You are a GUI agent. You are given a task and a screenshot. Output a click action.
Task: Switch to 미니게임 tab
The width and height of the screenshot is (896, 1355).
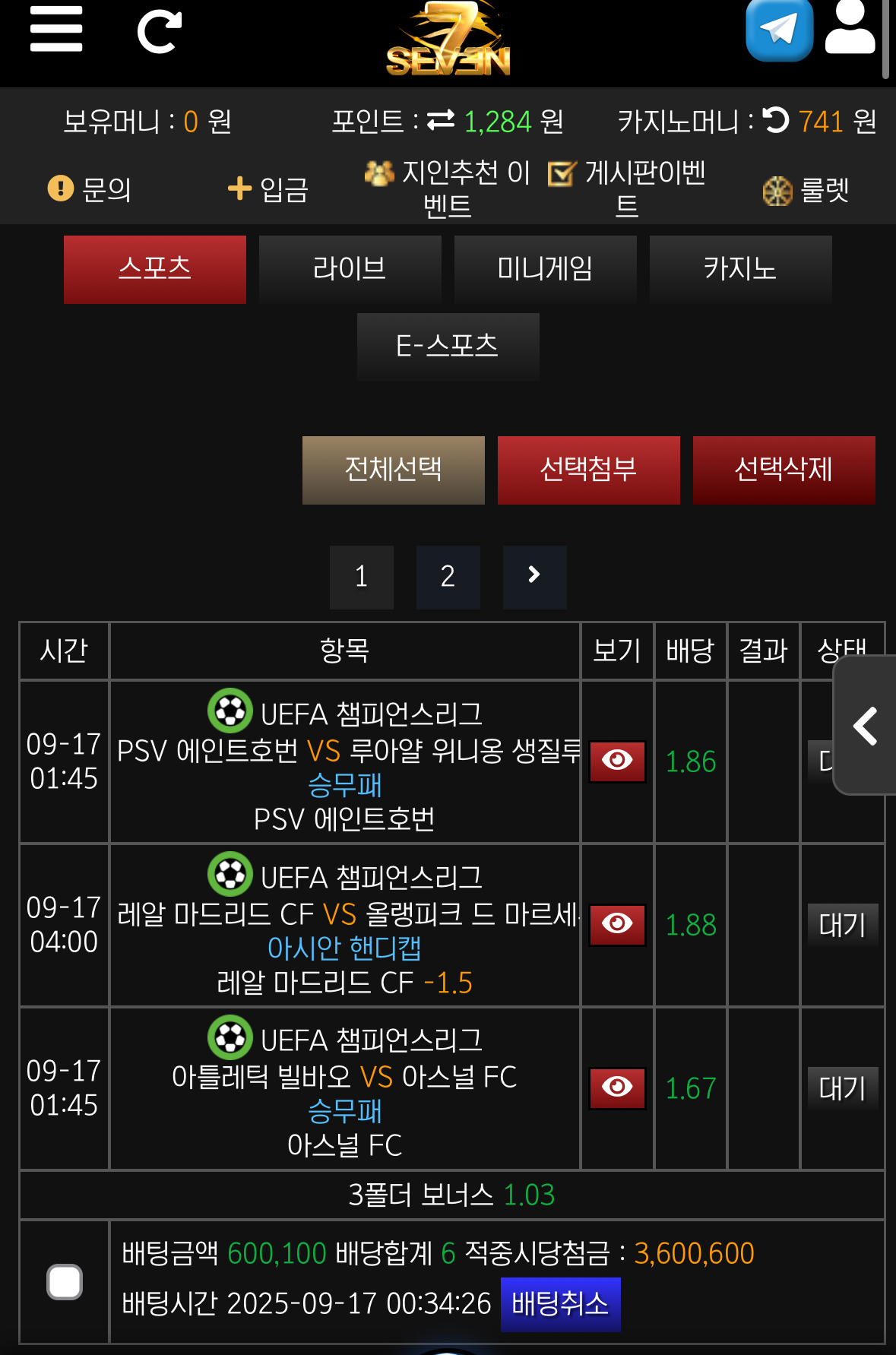545,269
